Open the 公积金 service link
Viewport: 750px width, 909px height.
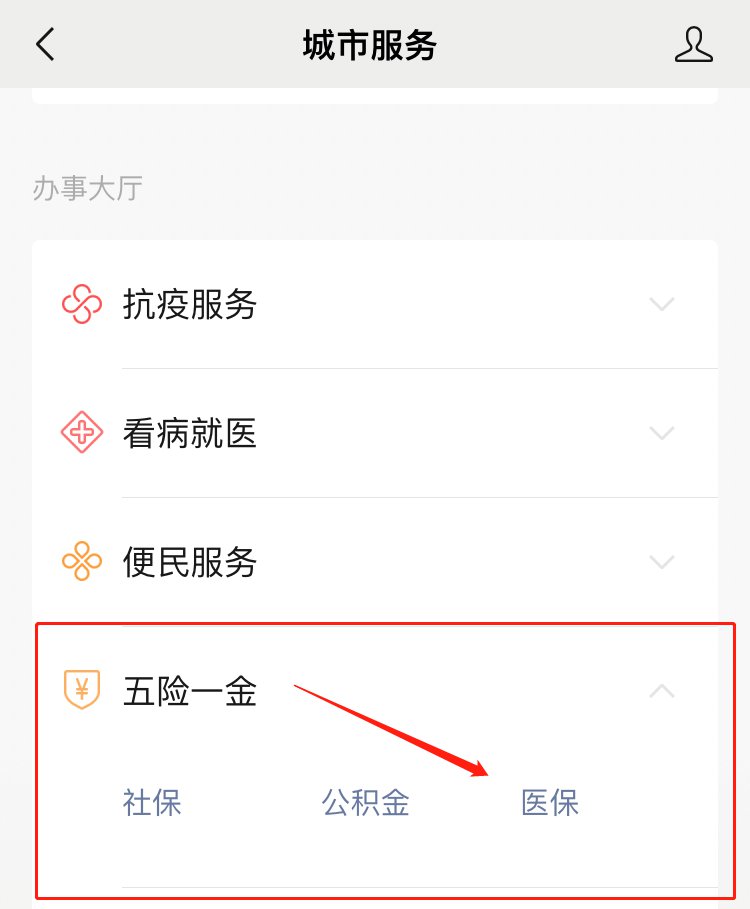coord(366,802)
